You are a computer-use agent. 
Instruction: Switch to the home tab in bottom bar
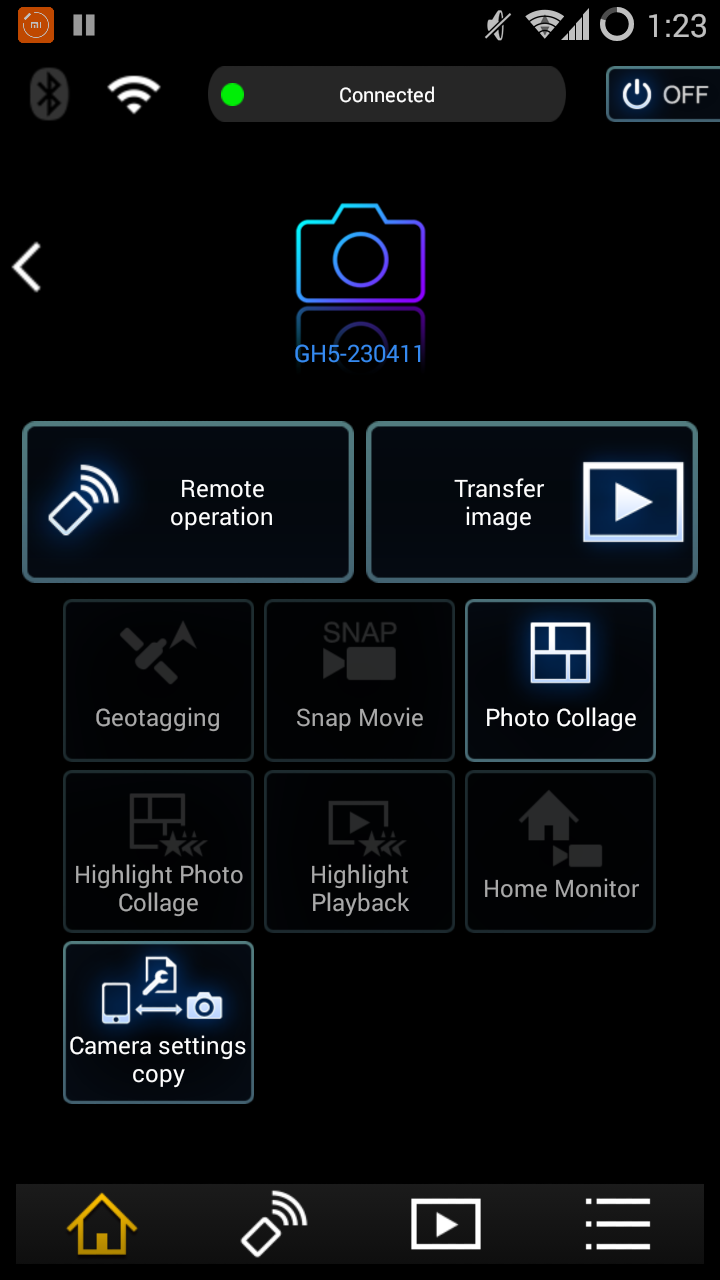click(x=102, y=1224)
